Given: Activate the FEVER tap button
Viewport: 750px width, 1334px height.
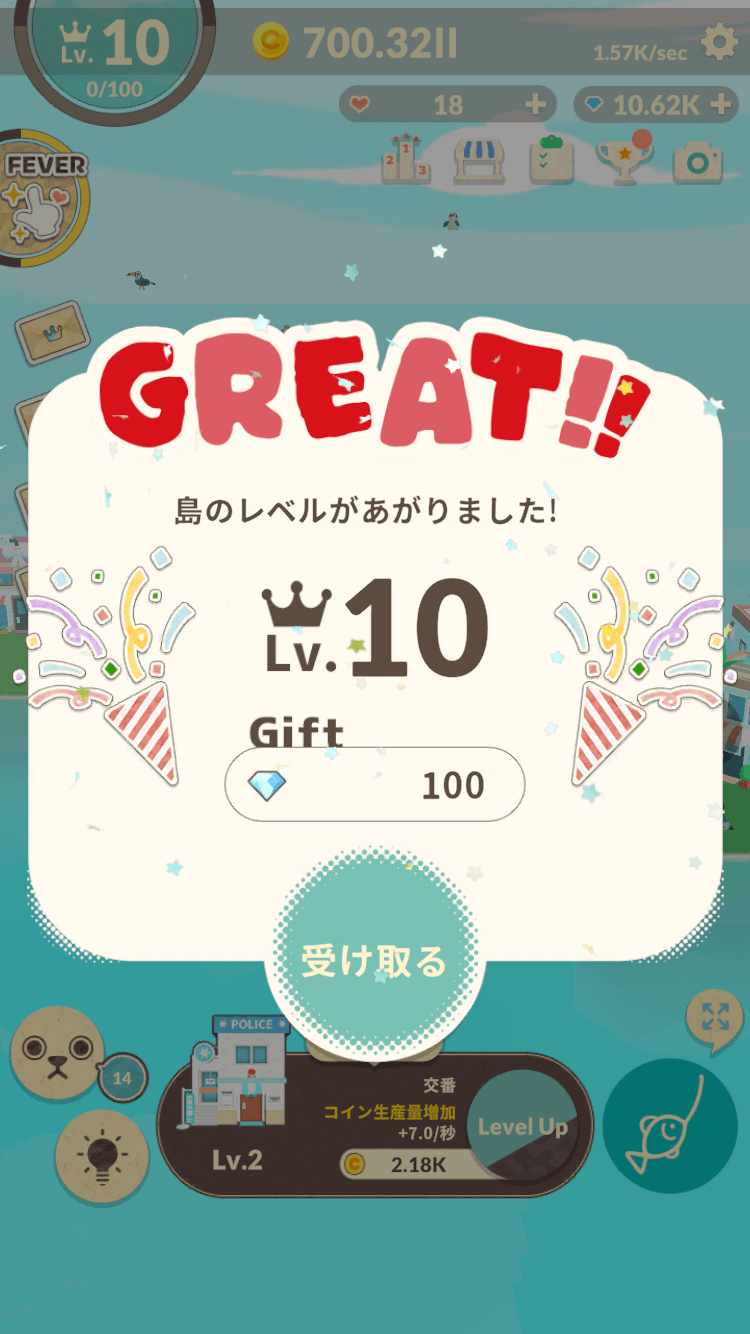Looking at the screenshot, I should (45, 198).
